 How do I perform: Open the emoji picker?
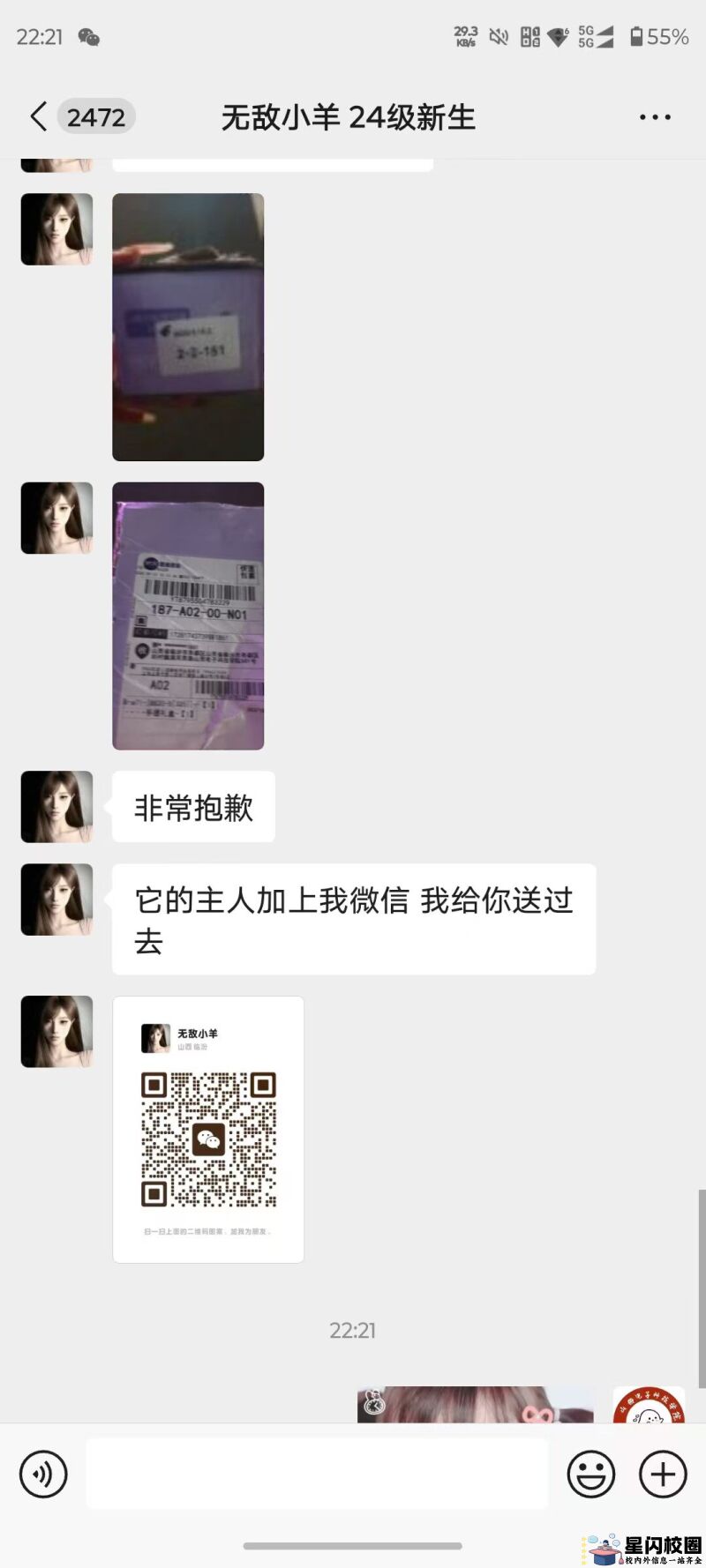click(590, 1474)
